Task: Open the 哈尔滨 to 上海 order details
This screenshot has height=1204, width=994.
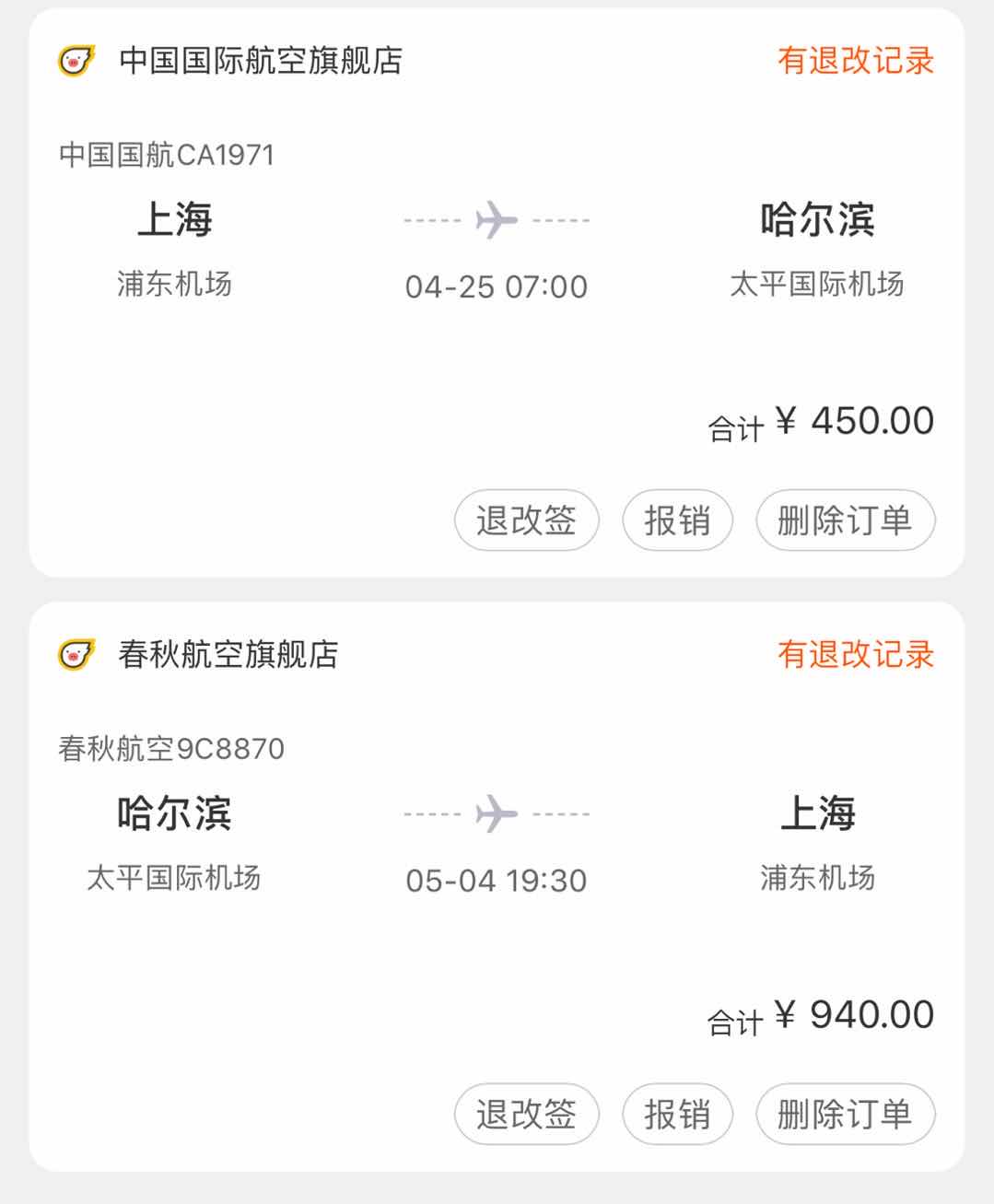Action: (x=496, y=842)
